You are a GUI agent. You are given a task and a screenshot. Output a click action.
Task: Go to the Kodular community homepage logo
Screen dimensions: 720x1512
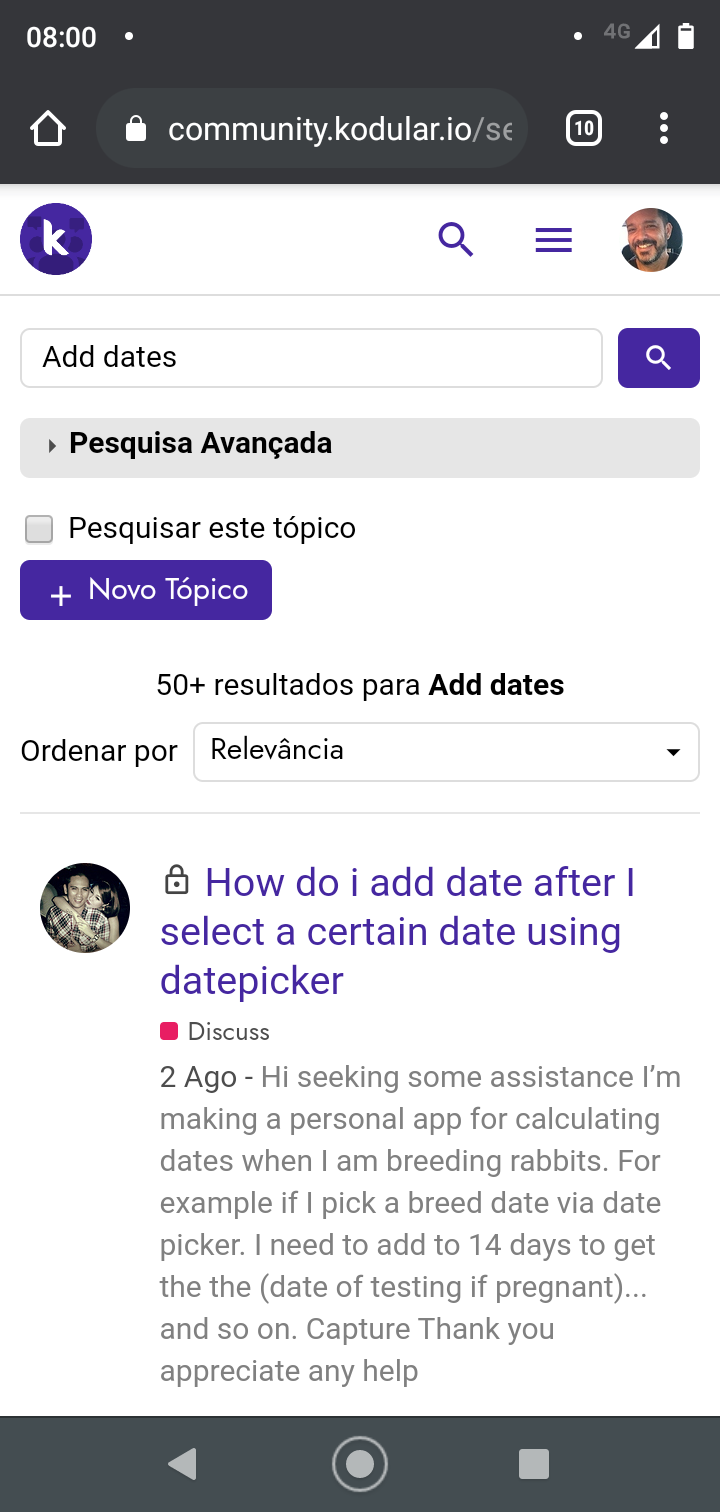tap(56, 239)
